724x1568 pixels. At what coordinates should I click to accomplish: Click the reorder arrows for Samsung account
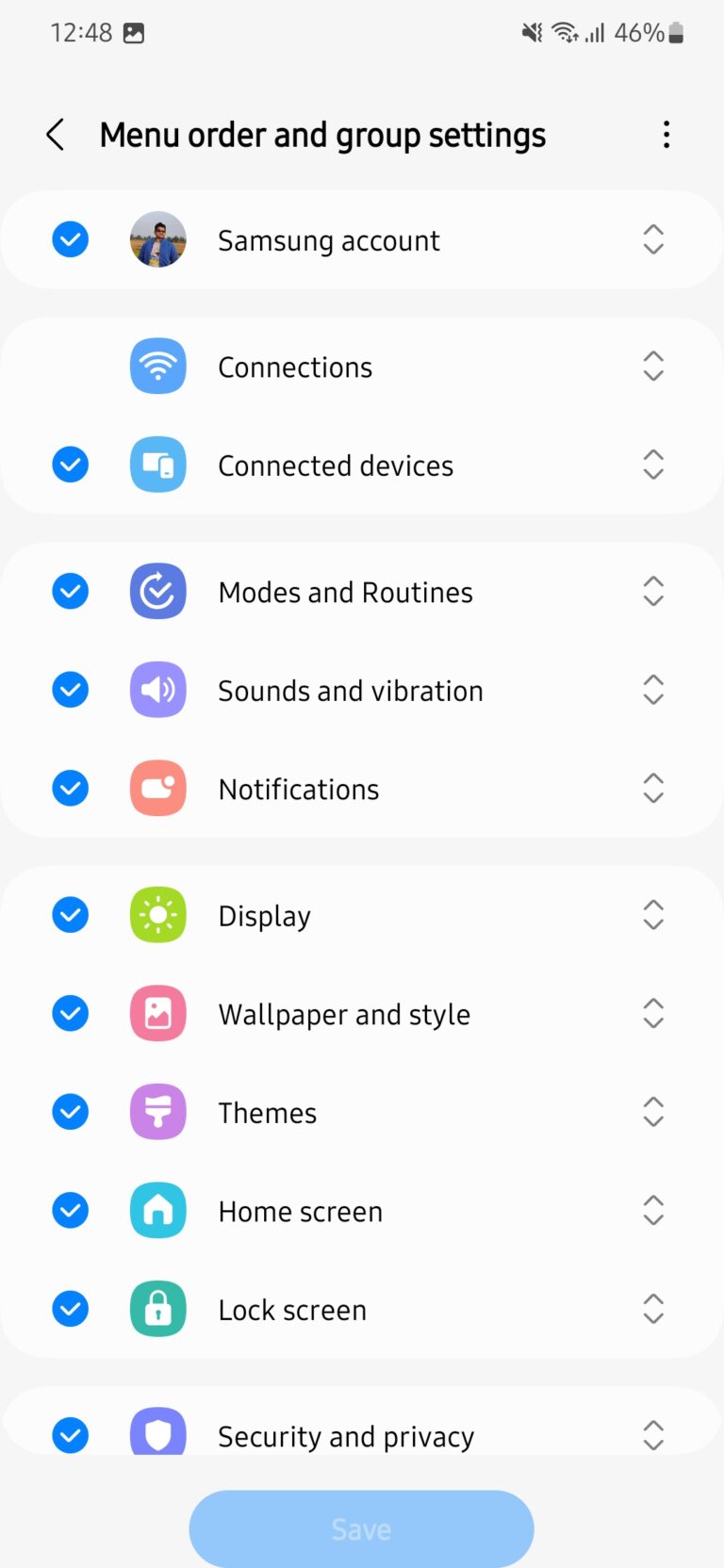pos(652,238)
